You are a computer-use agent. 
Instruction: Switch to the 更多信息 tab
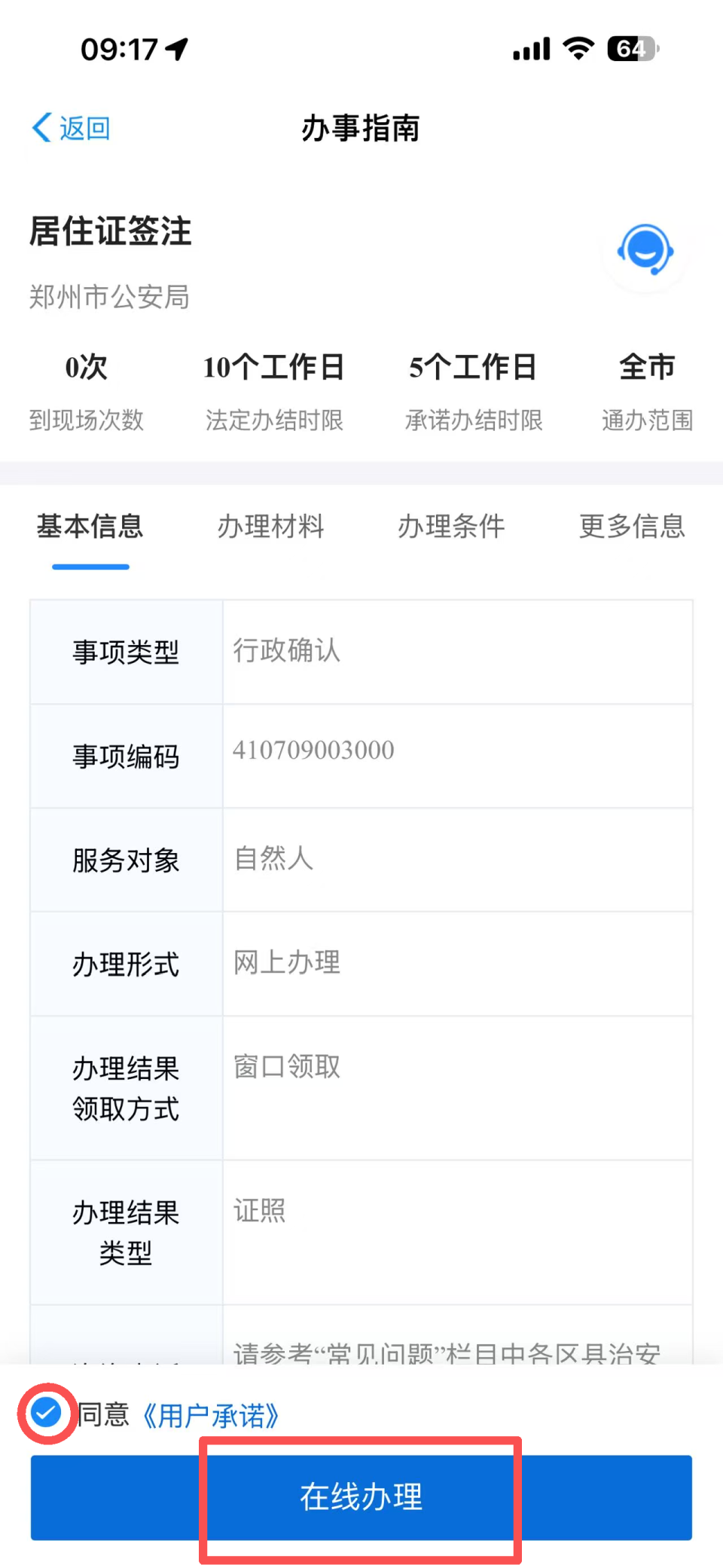coord(631,527)
